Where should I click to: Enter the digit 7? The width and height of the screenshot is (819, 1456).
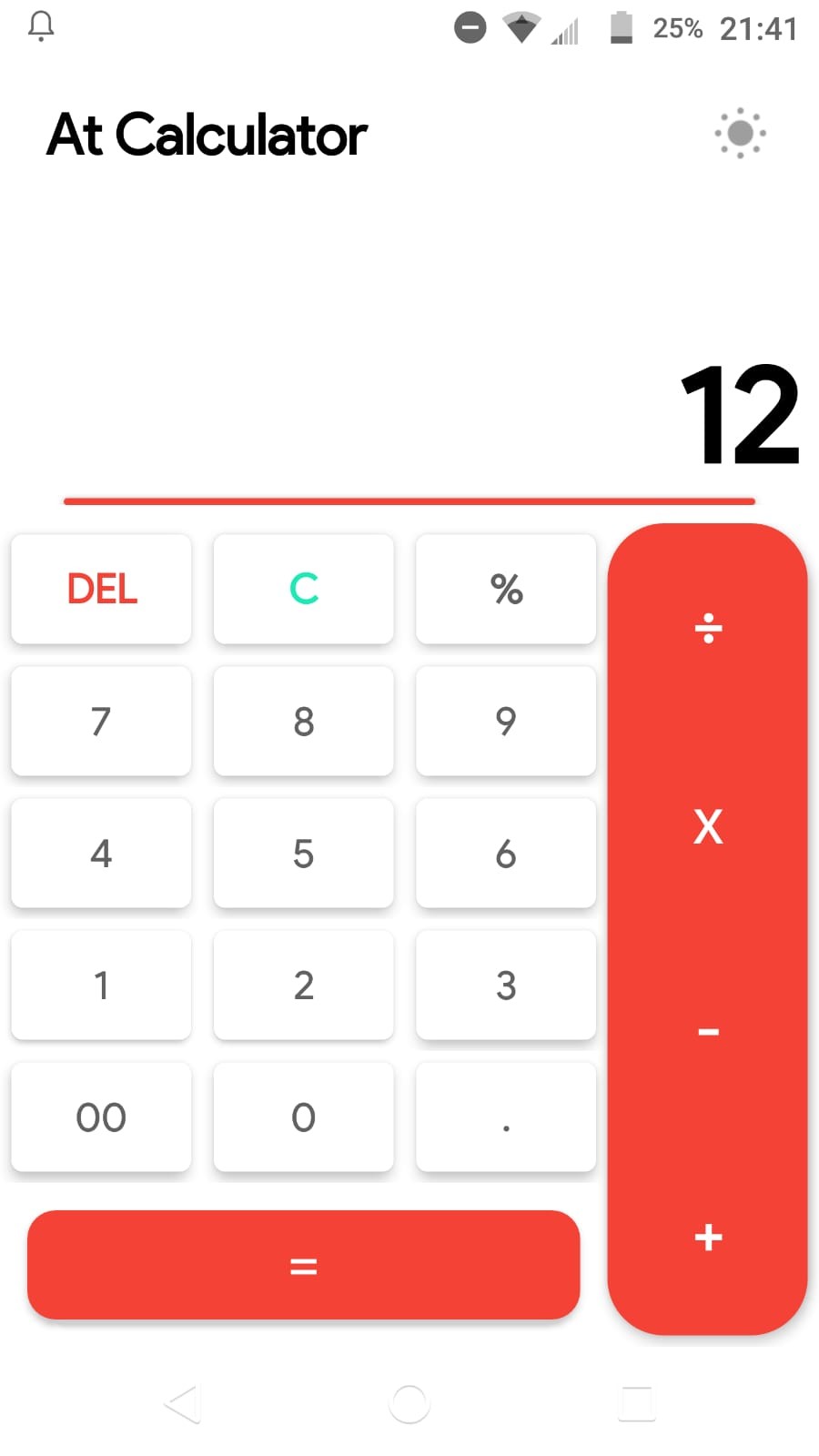click(x=101, y=721)
